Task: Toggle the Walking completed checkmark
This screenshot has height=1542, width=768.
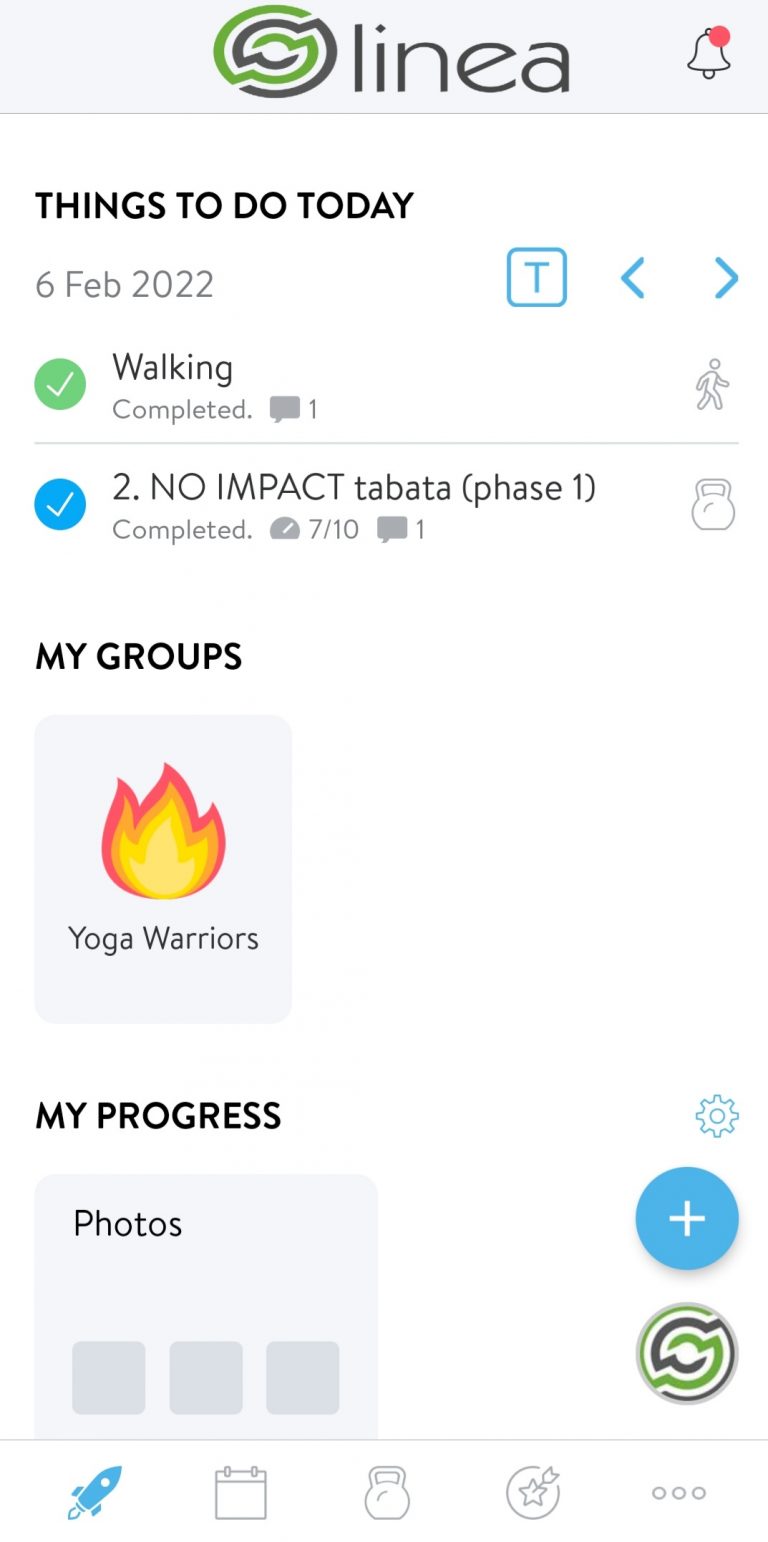Action: 60,384
